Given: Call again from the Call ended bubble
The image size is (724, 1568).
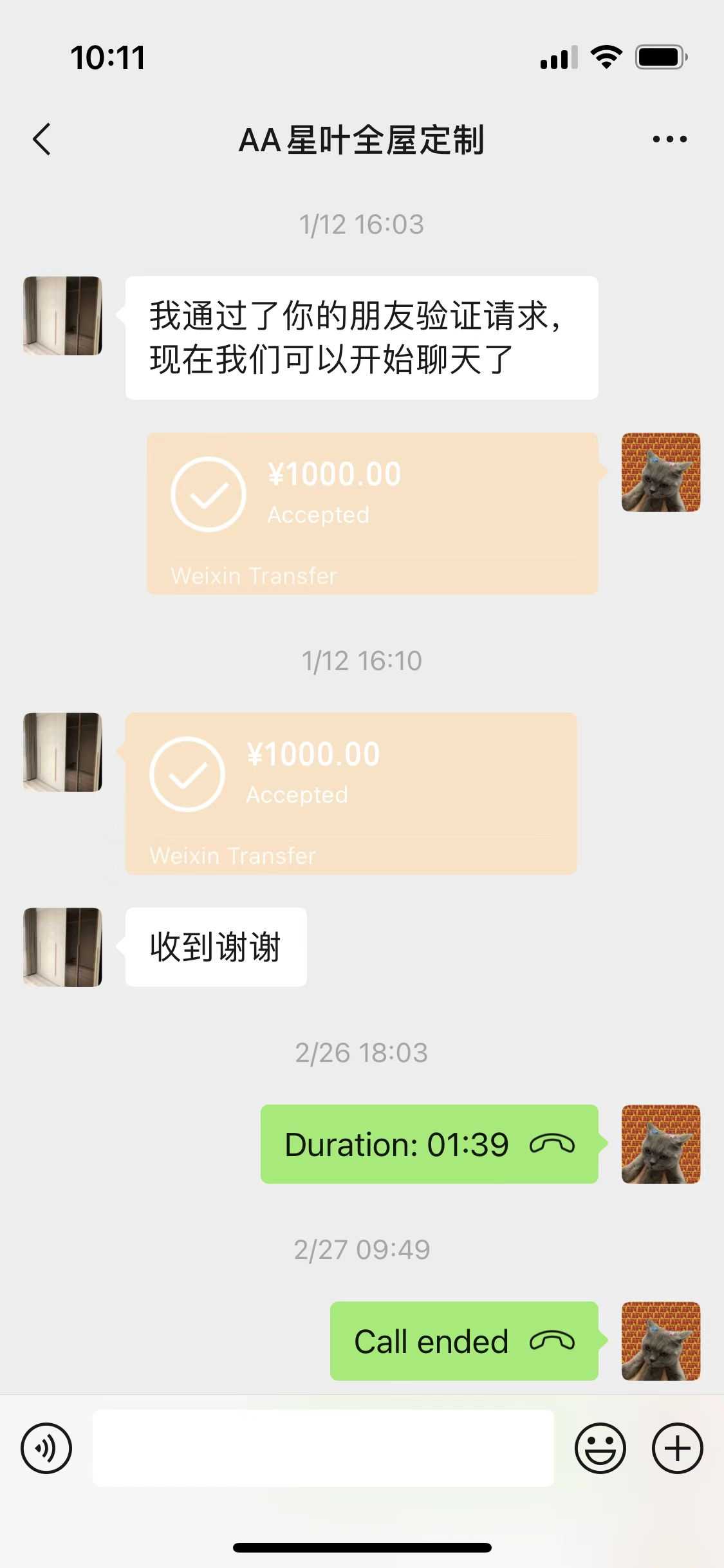Looking at the screenshot, I should [463, 1341].
